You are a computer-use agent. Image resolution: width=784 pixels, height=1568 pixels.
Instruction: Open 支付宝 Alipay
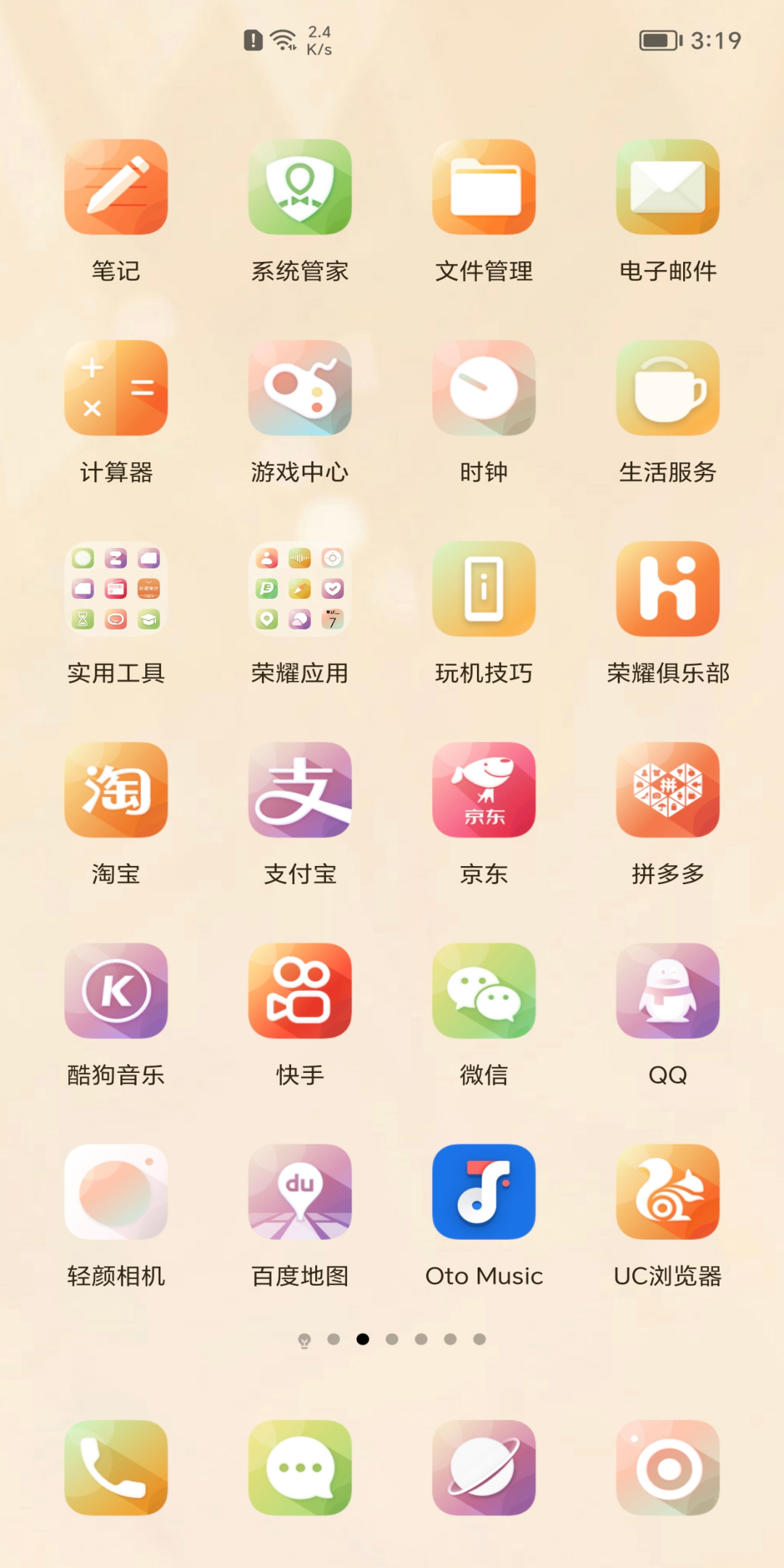click(x=300, y=790)
